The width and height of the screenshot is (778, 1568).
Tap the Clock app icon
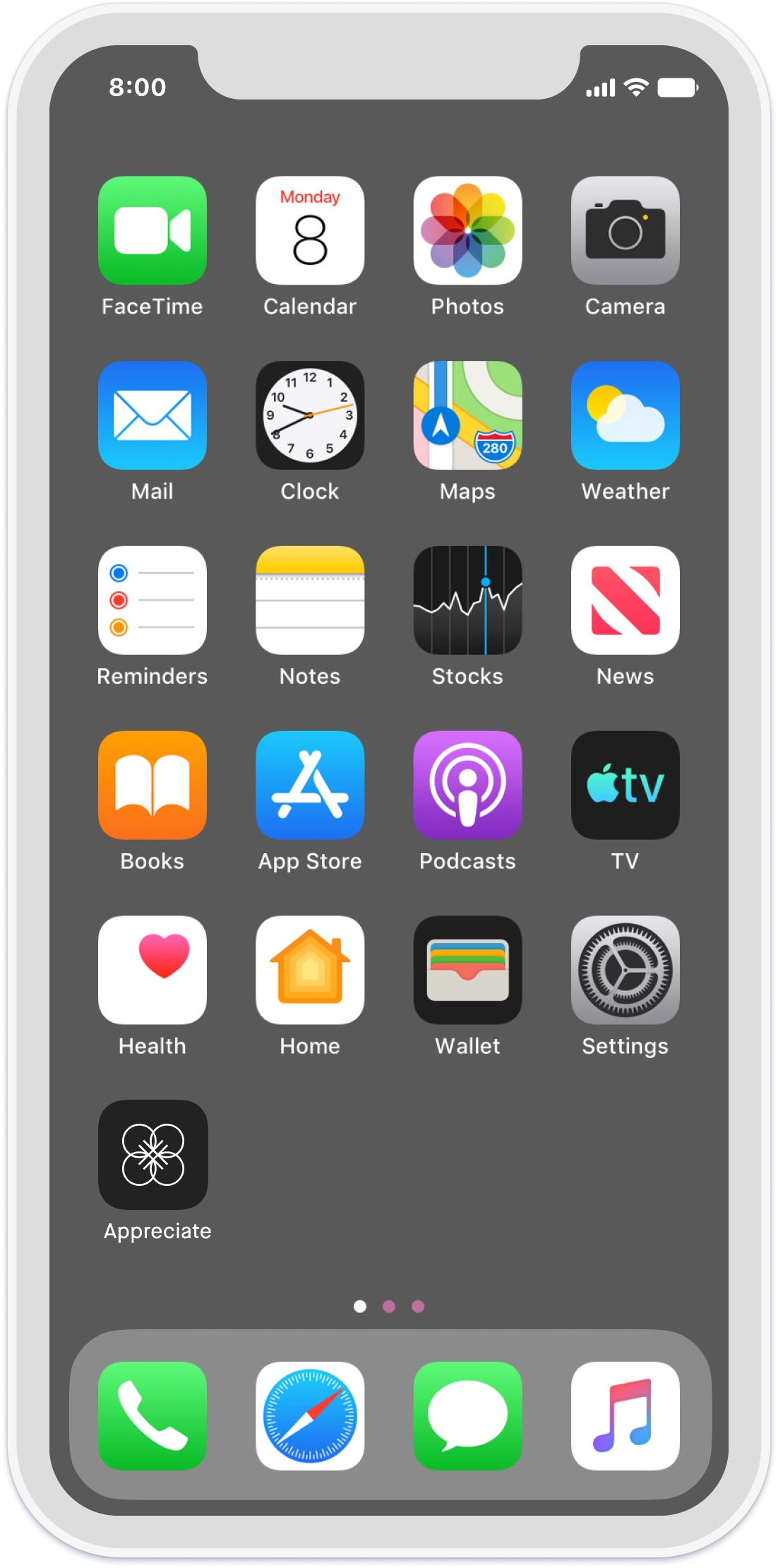[x=310, y=415]
